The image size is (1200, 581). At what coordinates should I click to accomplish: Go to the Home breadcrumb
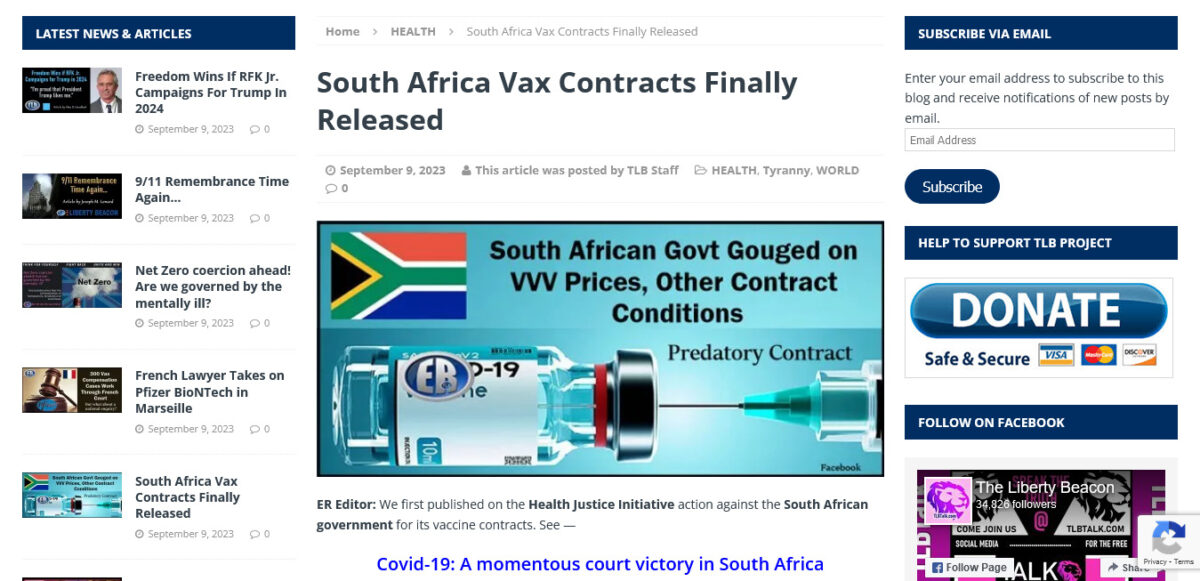(342, 32)
